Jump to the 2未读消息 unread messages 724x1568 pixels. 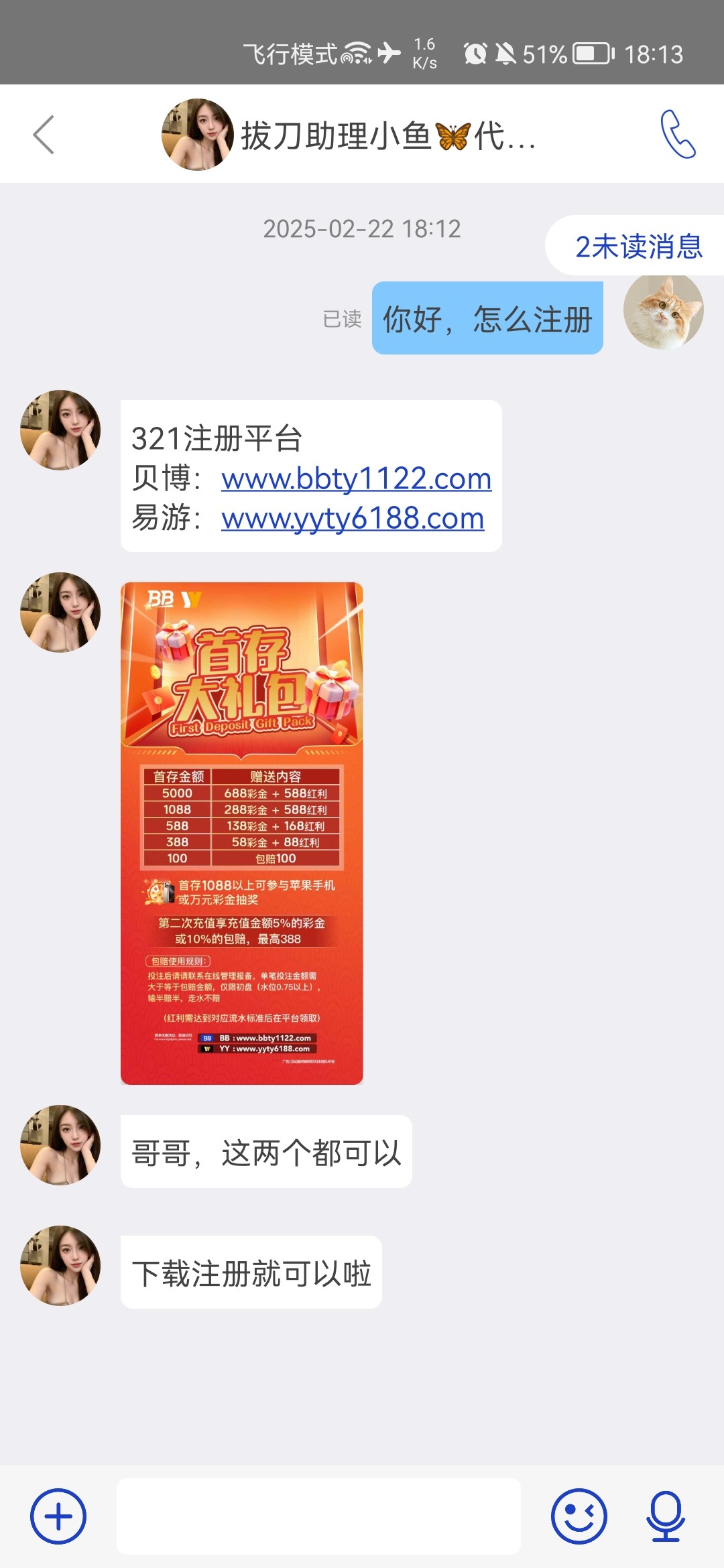[x=637, y=246]
